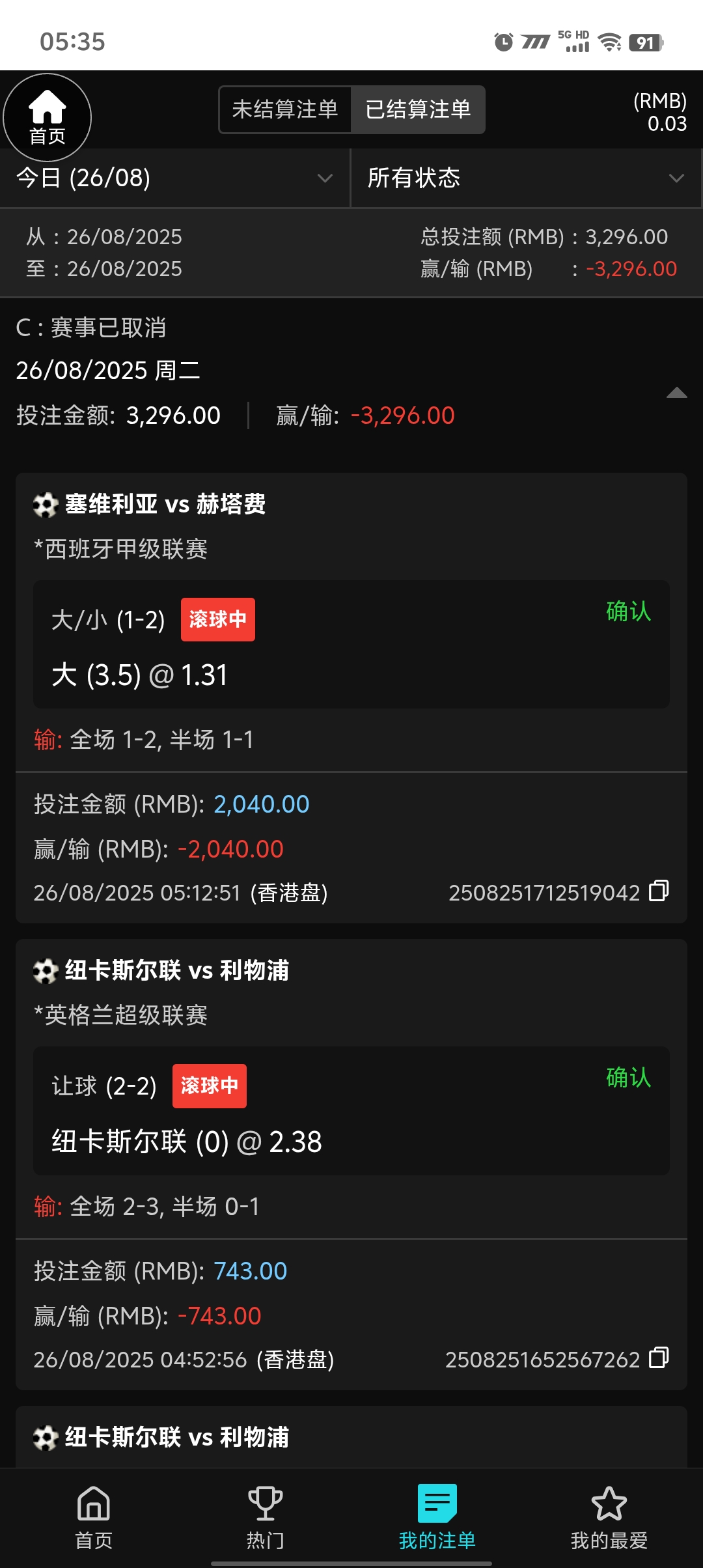This screenshot has height=1568, width=703.
Task: Copy bet number 2508251652567262 using copy icon
Action: [659, 1358]
